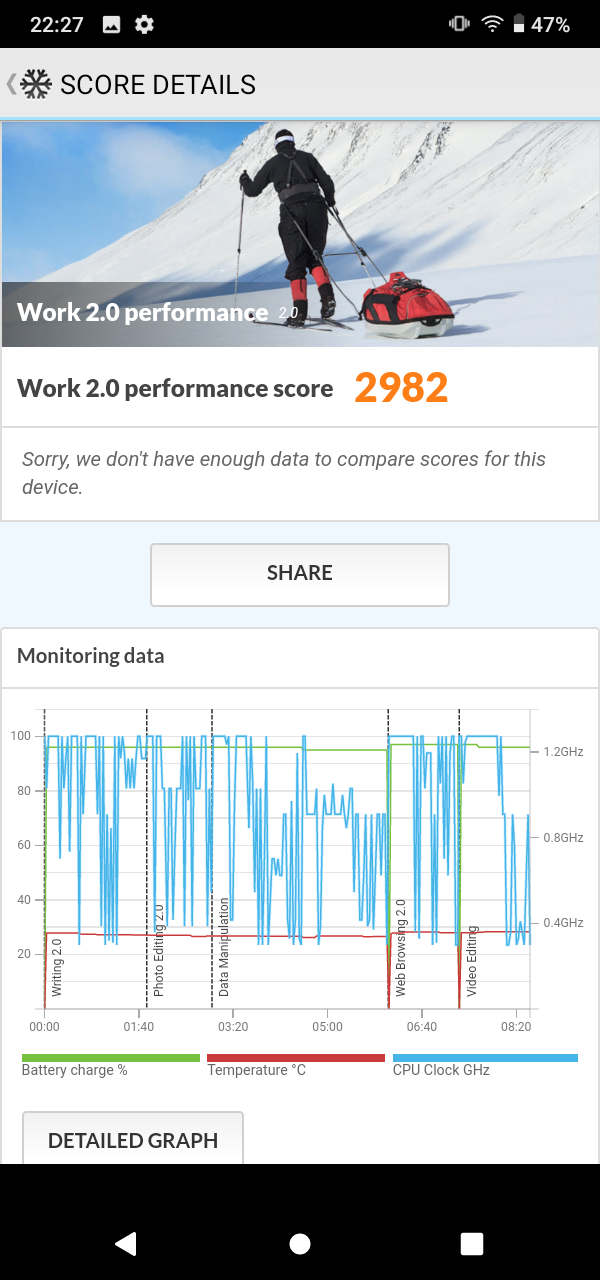Open the recent apps view

(x=472, y=1243)
